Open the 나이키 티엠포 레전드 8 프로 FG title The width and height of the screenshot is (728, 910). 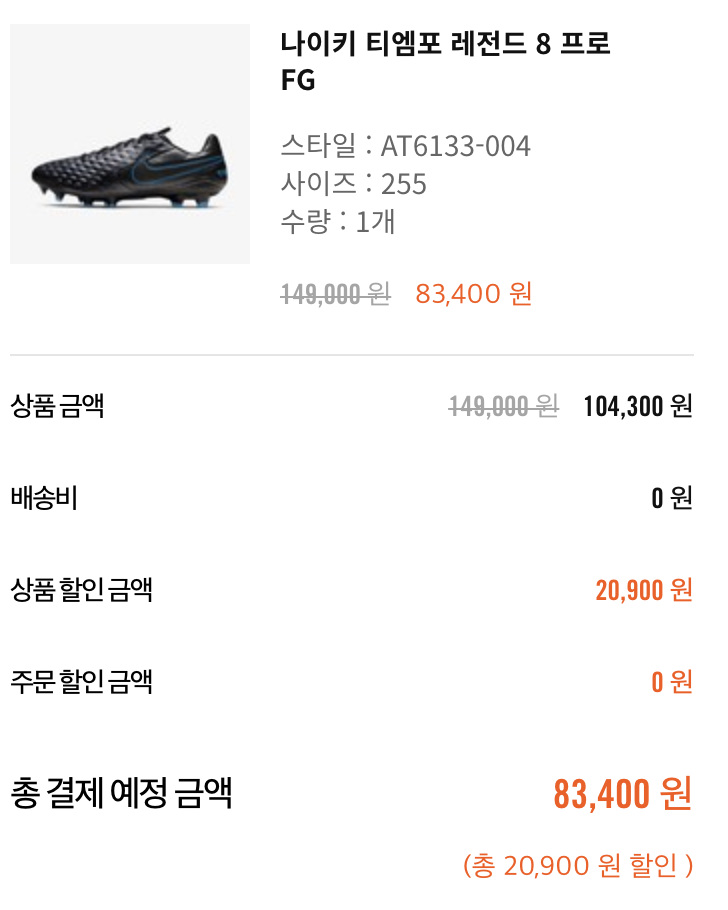point(445,61)
